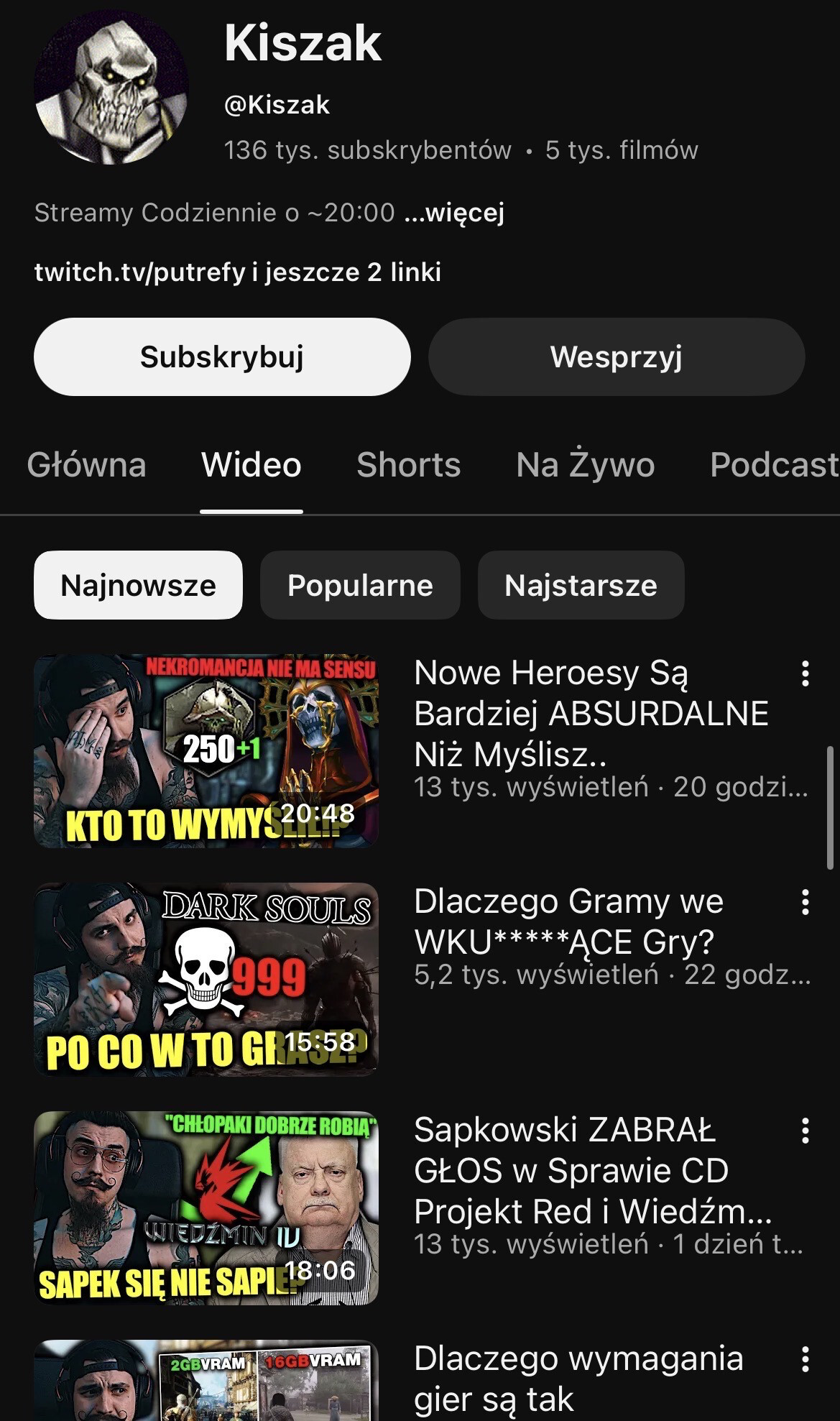Subscribe with the Subskrybuj button

(x=222, y=357)
